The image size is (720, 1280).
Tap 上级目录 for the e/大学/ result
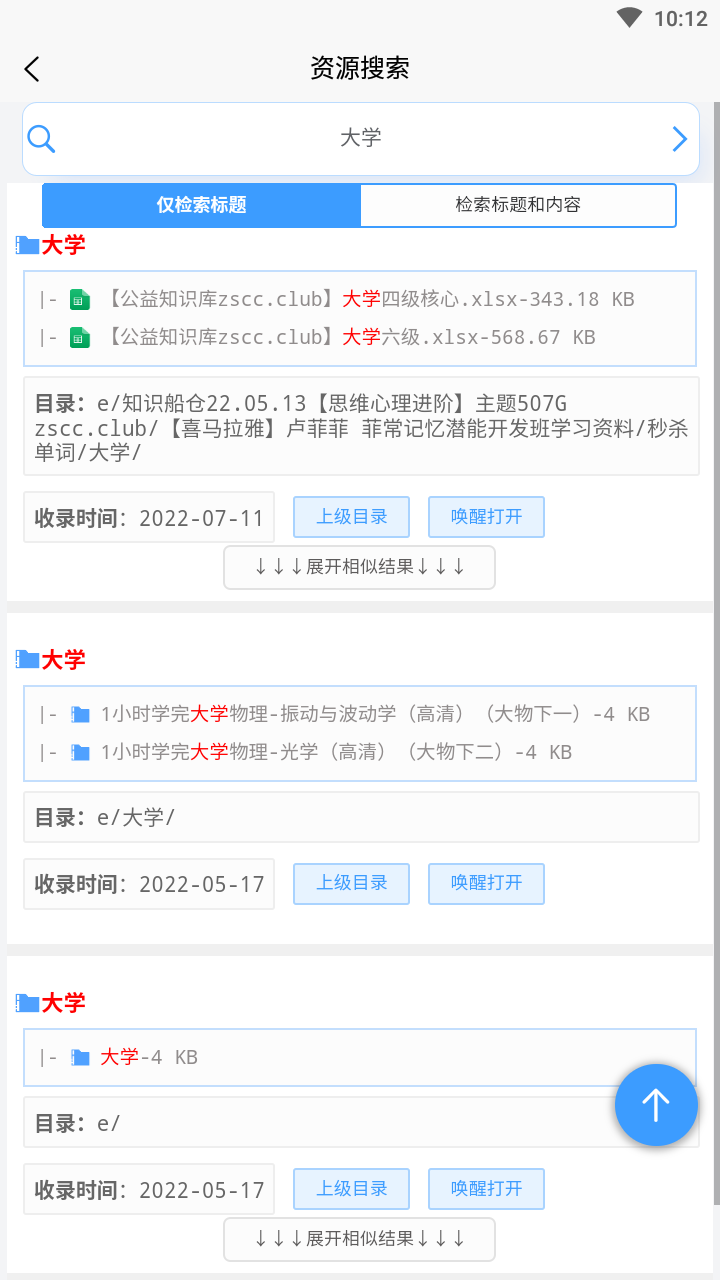pyautogui.click(x=351, y=883)
